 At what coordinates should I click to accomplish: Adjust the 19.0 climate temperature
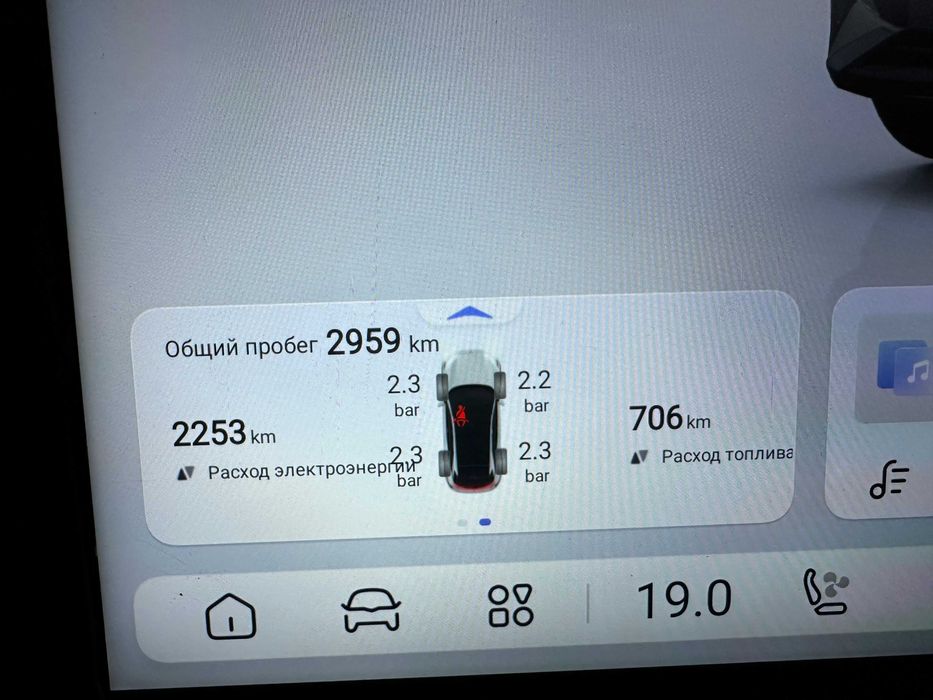pos(684,600)
